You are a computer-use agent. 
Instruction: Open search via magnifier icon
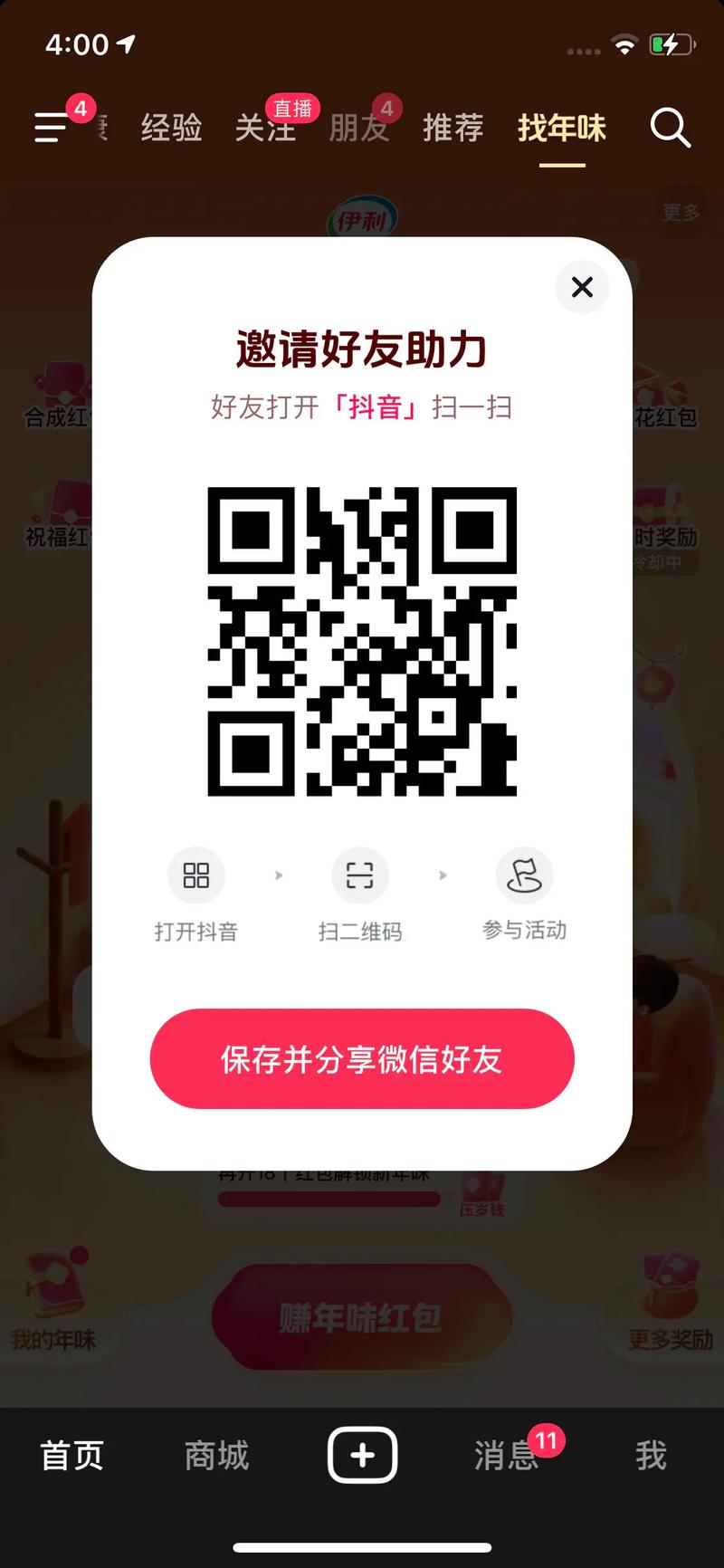671,129
